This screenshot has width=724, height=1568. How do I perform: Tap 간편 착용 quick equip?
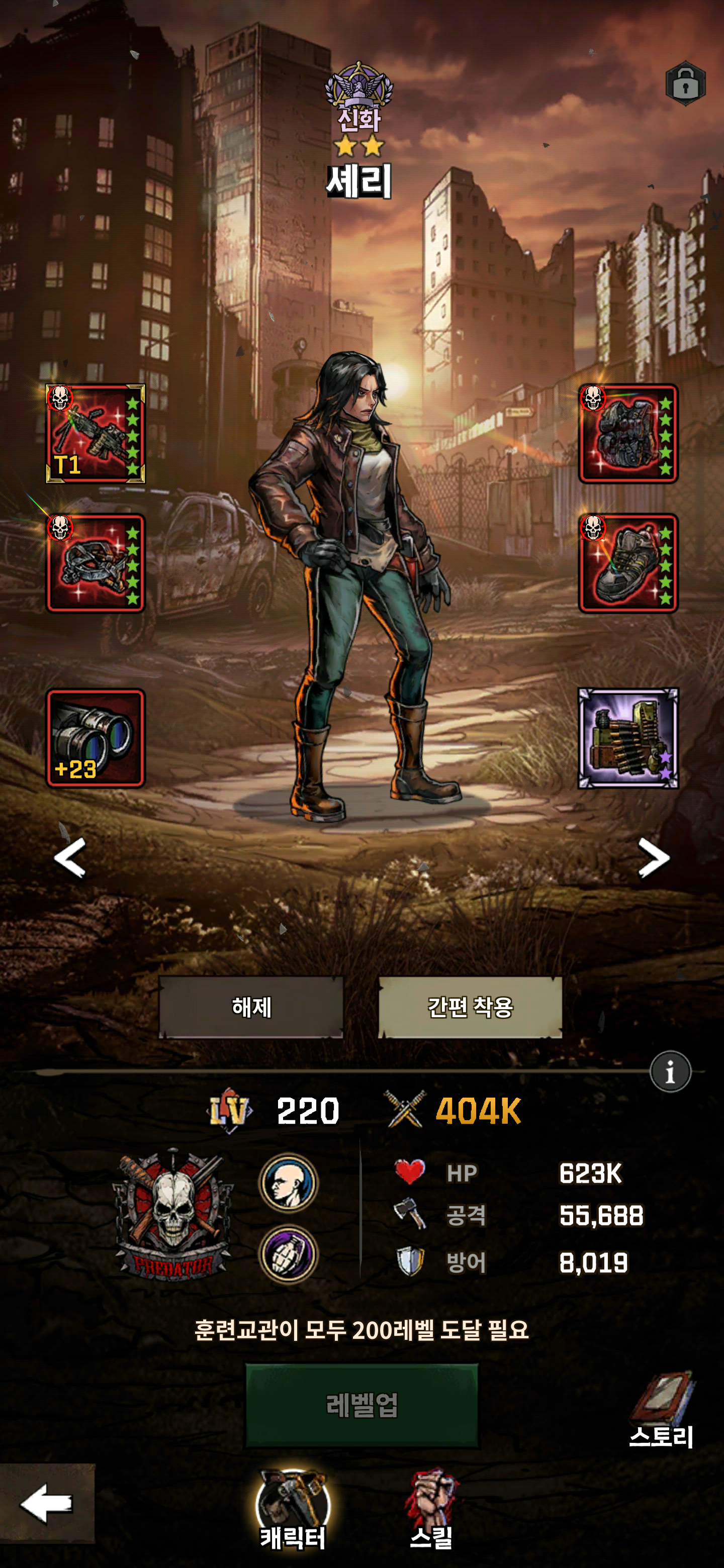coord(470,1007)
